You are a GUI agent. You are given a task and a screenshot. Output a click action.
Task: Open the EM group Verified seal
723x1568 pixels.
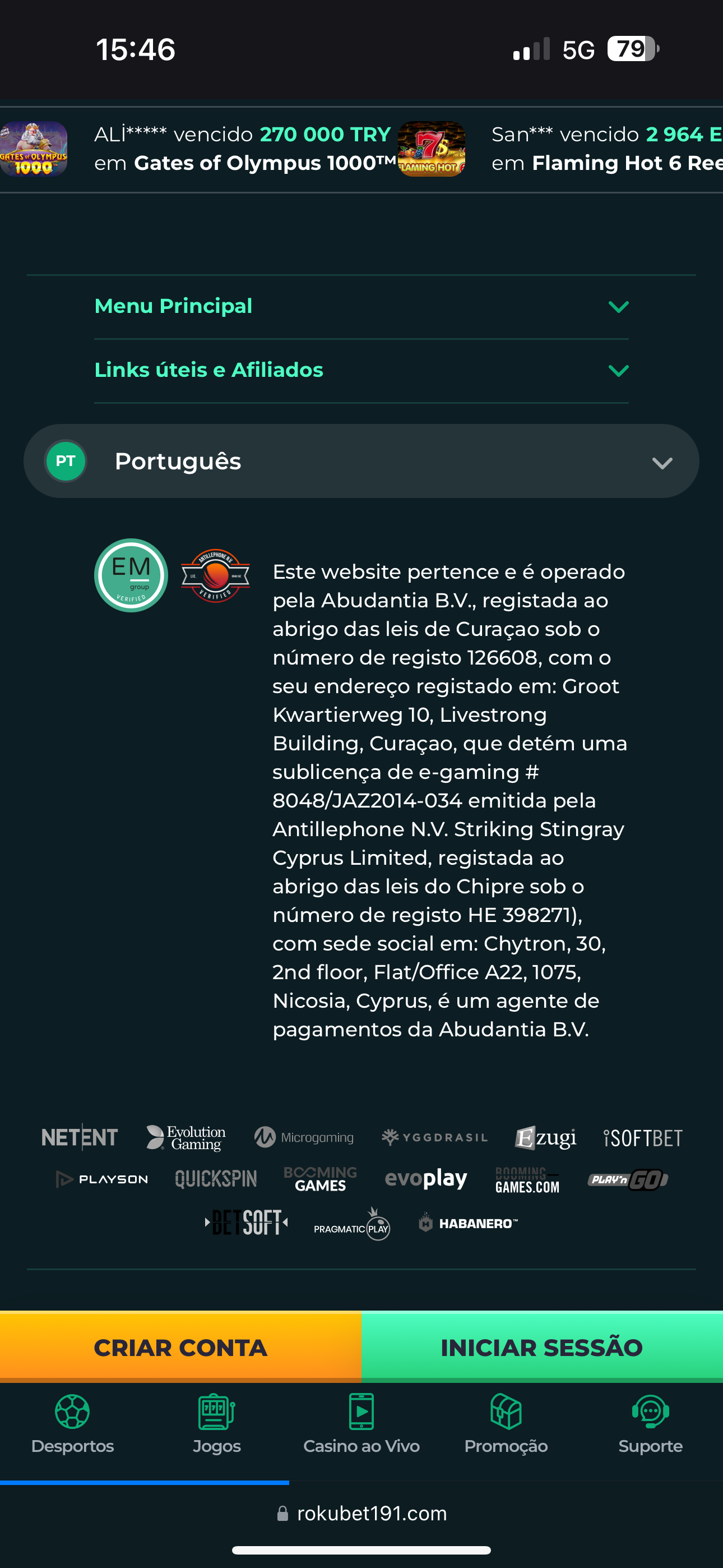click(x=131, y=575)
